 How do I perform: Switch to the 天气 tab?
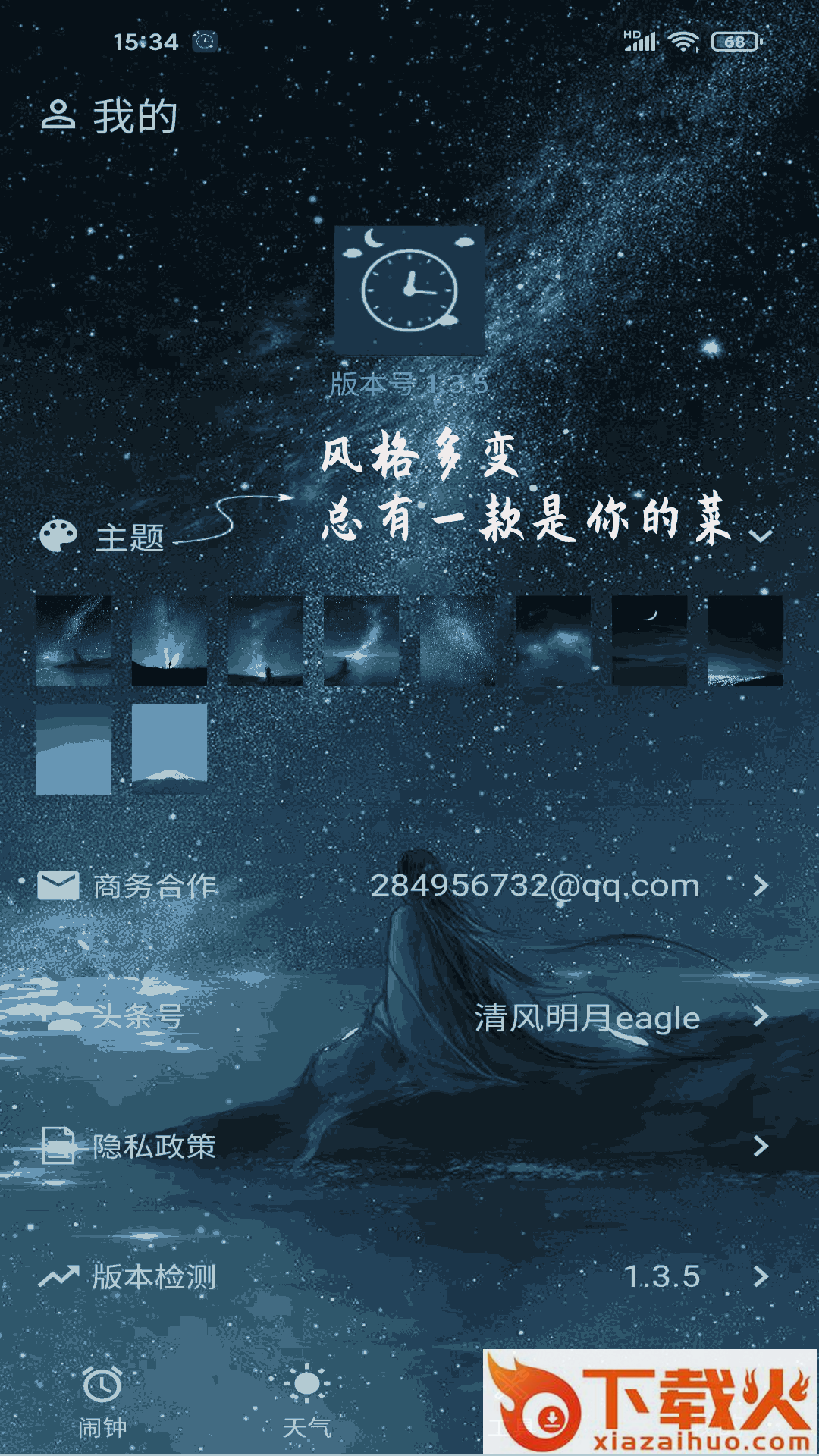(306, 1403)
